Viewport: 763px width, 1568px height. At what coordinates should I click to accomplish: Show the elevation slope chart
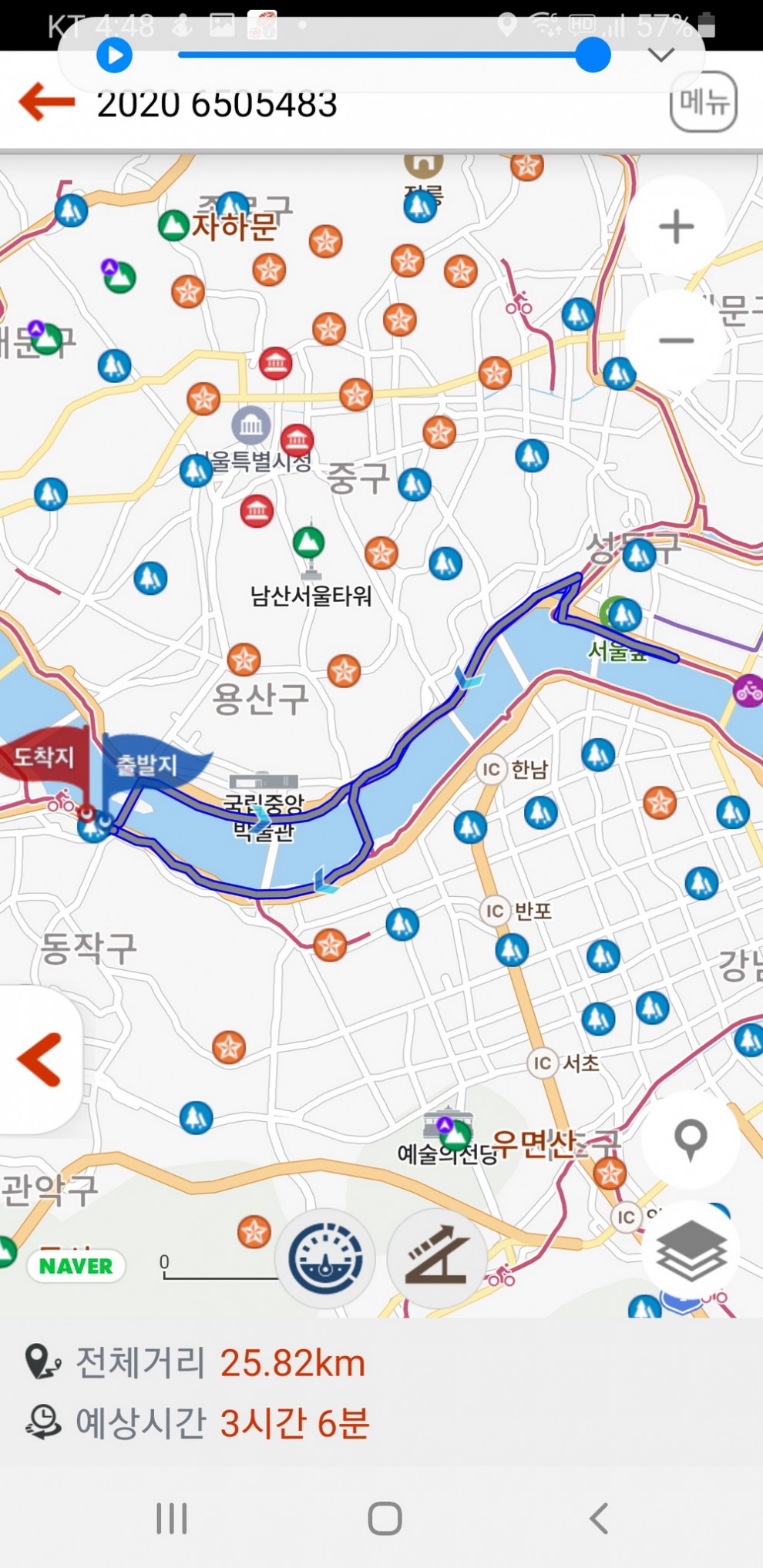point(437,1259)
